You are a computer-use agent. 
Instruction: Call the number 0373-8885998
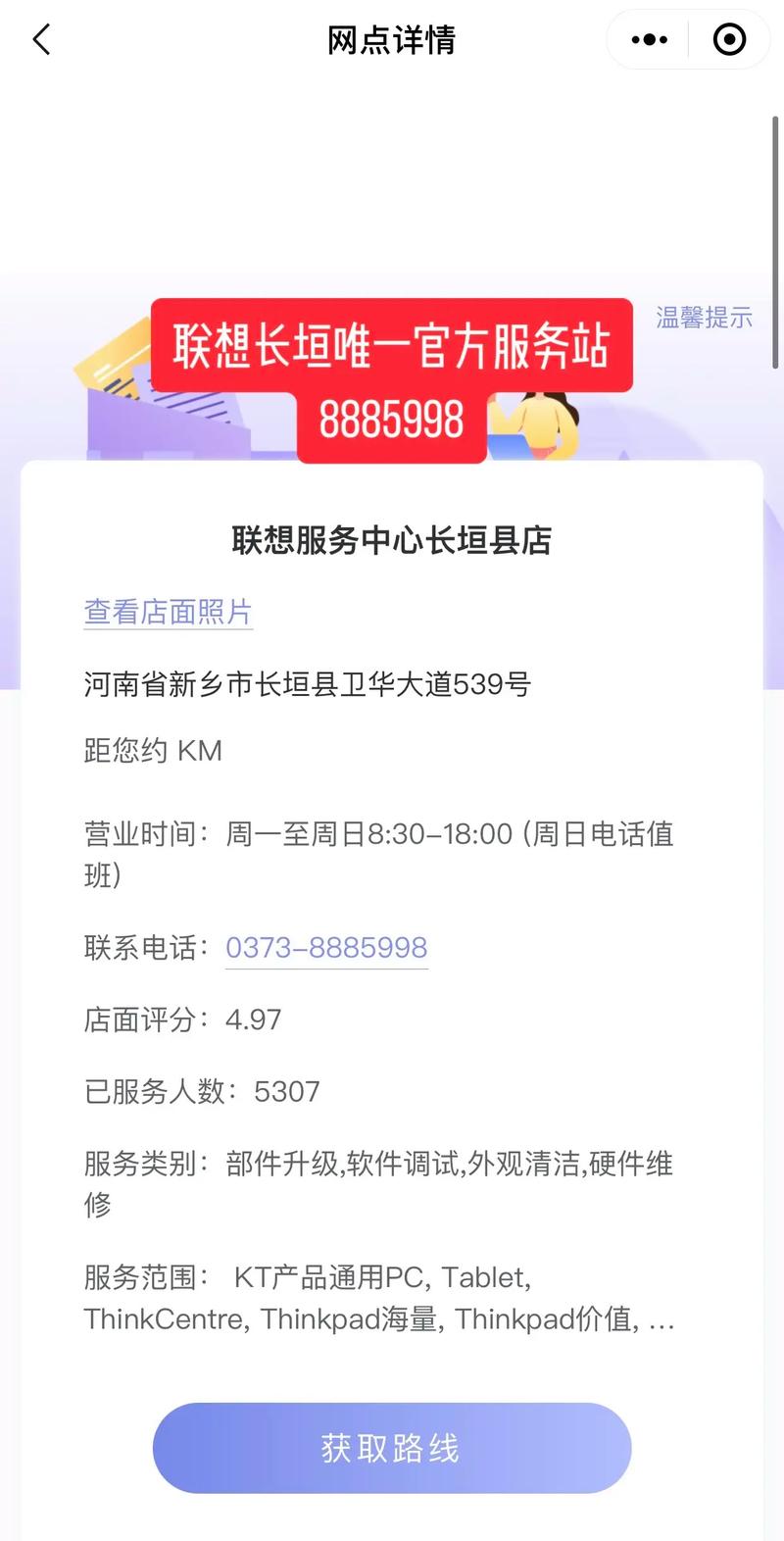click(326, 947)
